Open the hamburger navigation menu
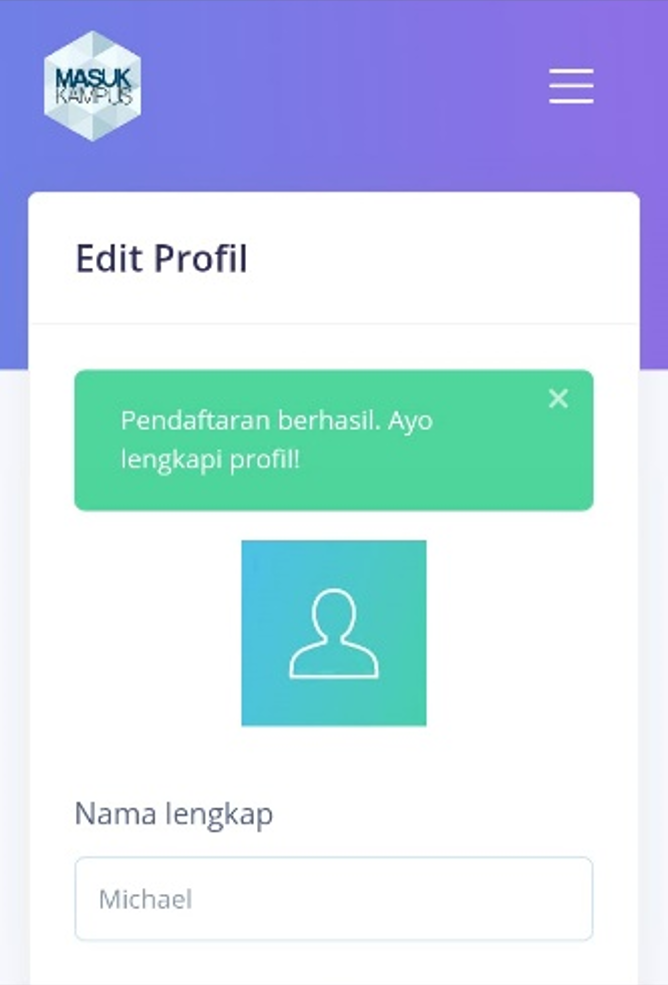Screen dimensions: 668x985 tap(571, 86)
